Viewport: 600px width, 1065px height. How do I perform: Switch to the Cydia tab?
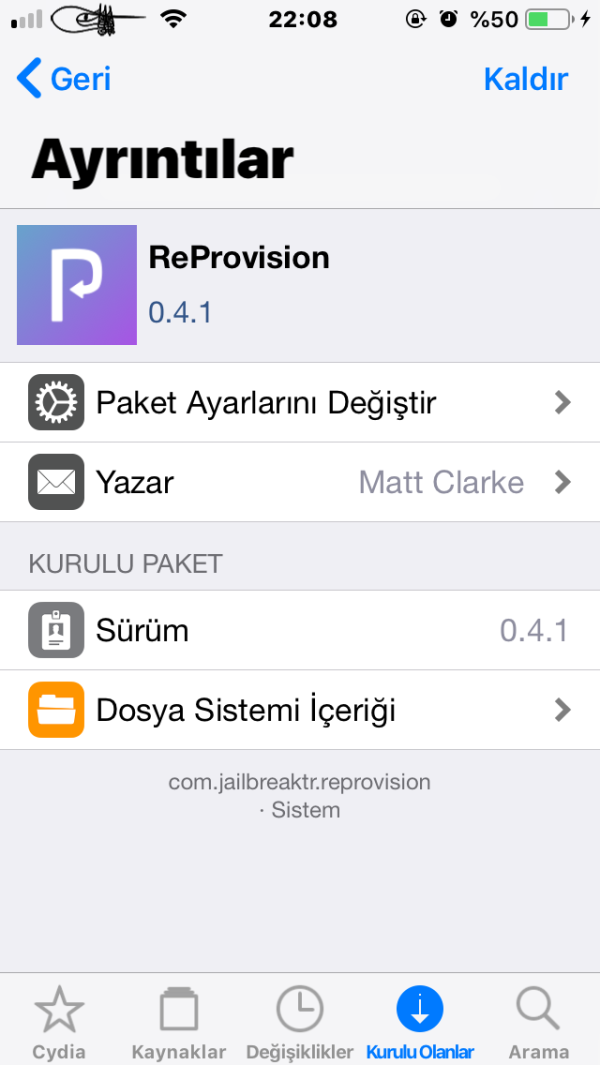[59, 1022]
